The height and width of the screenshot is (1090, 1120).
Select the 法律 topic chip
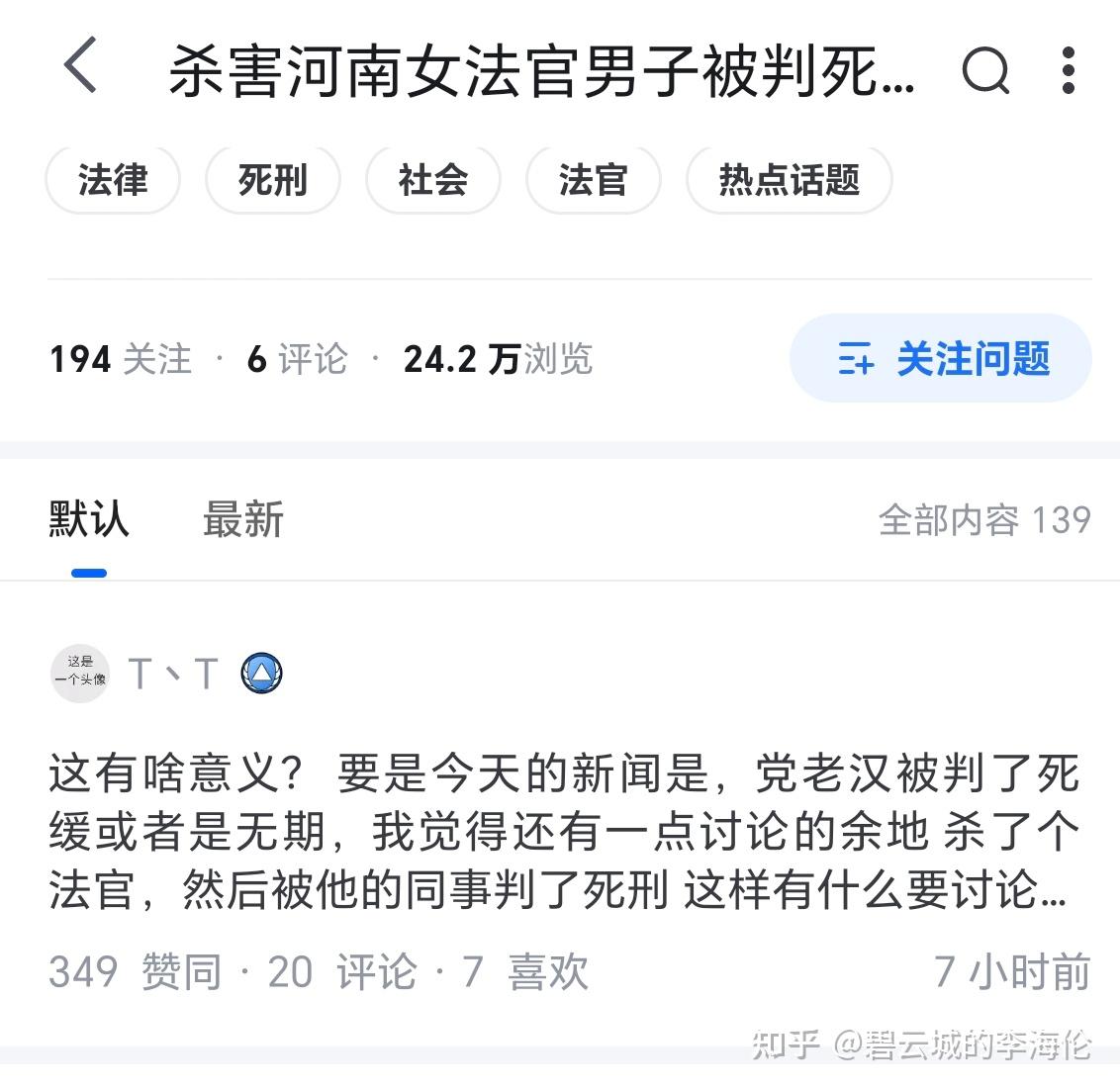113,180
